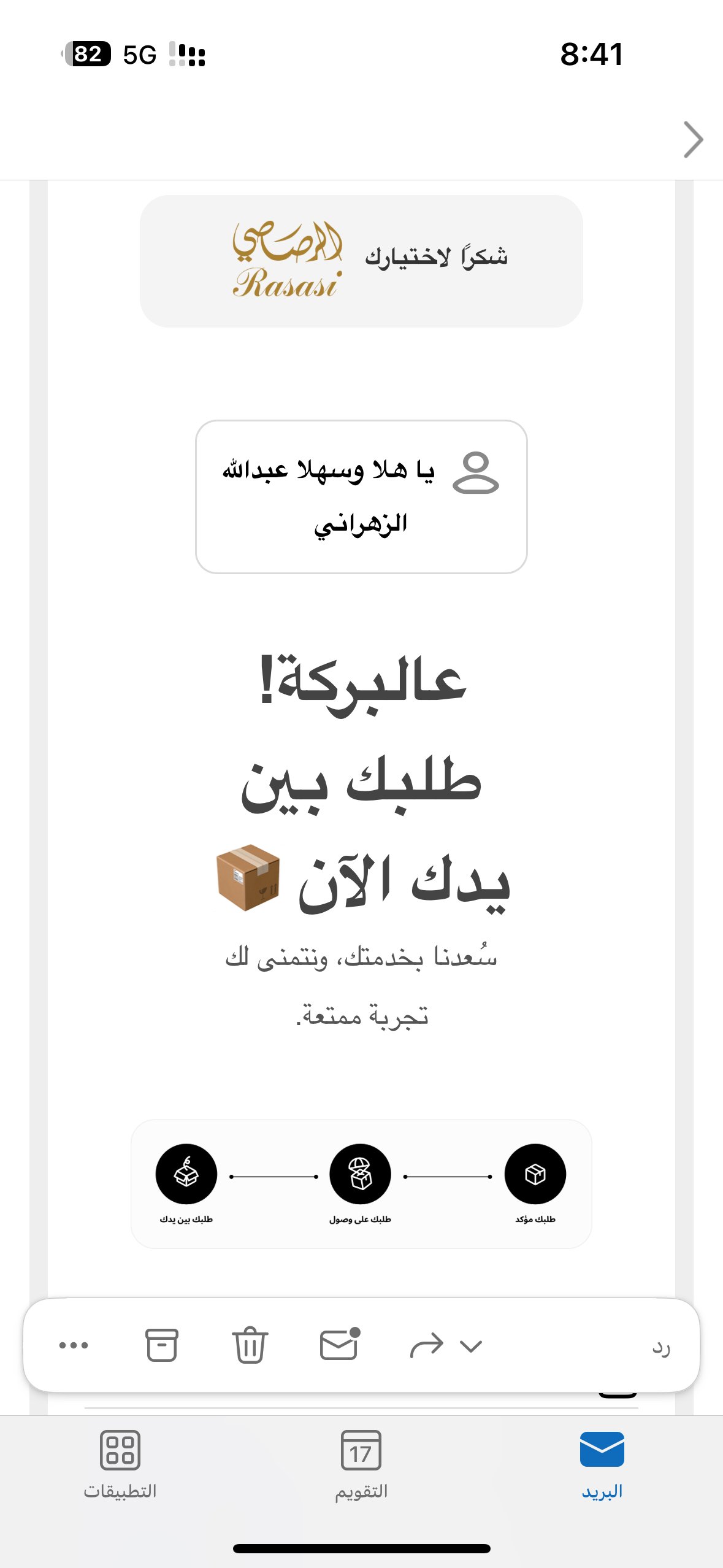Archive this email

pyautogui.click(x=162, y=1345)
